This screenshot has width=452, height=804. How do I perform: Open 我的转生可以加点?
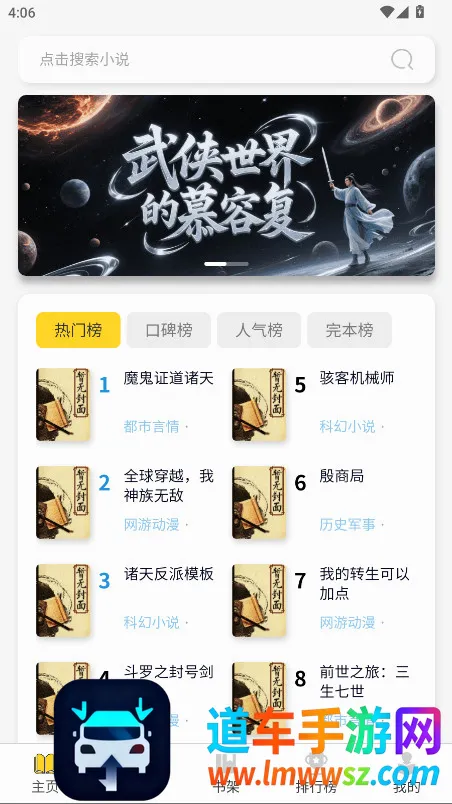(x=364, y=584)
